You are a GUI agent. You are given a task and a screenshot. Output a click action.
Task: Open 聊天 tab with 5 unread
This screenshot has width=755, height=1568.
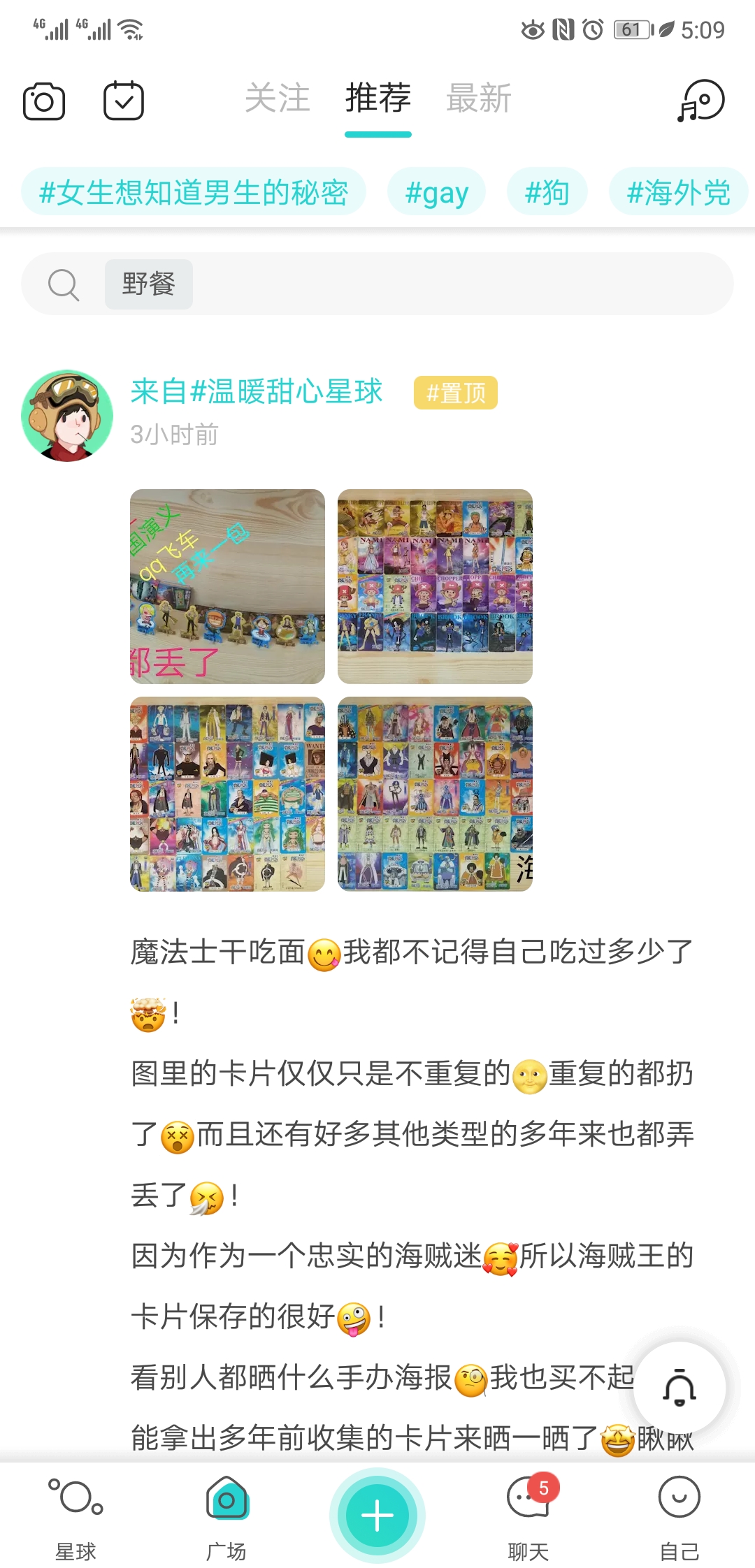coord(529,1518)
